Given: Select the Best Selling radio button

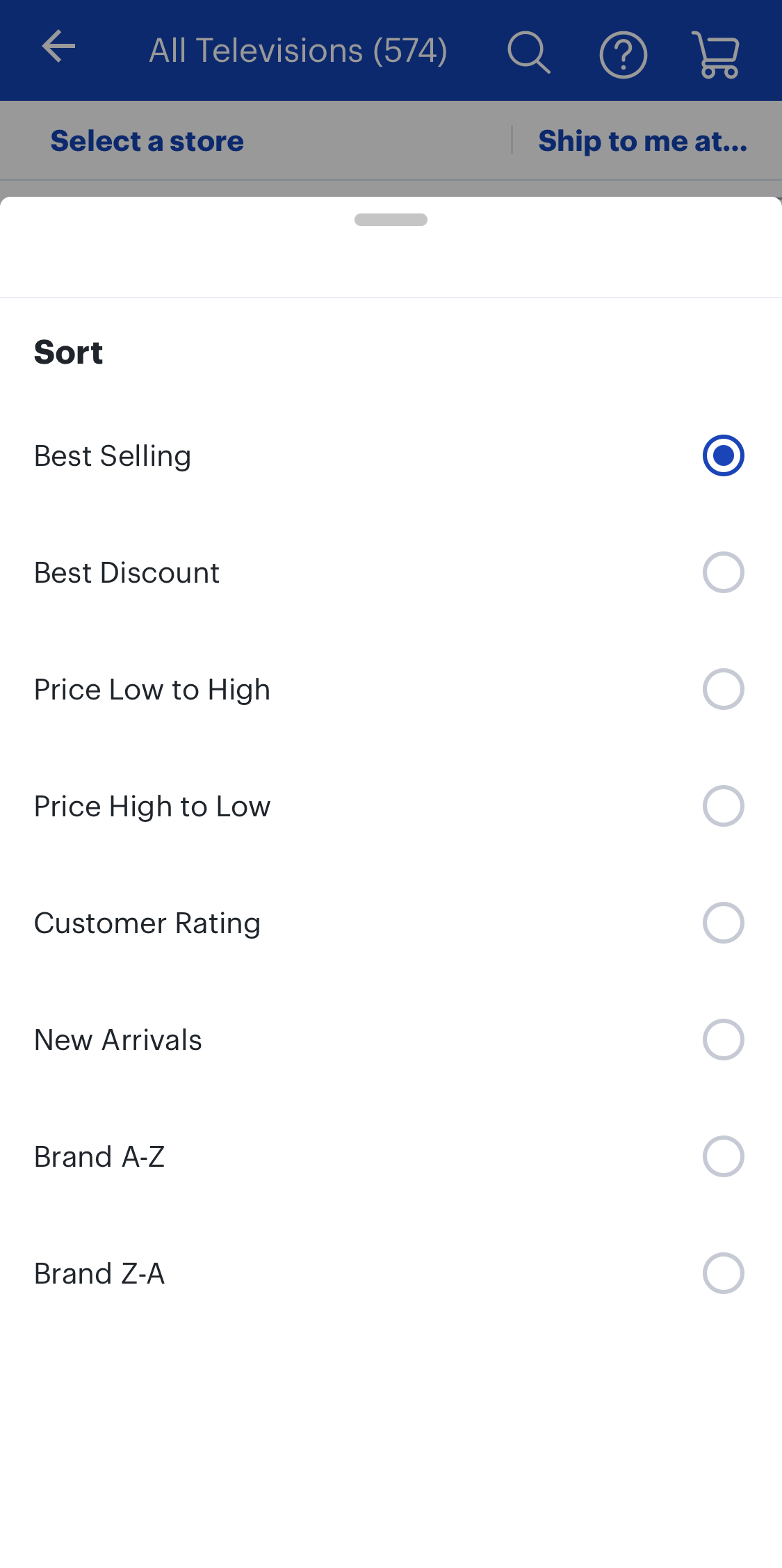Looking at the screenshot, I should click(723, 455).
